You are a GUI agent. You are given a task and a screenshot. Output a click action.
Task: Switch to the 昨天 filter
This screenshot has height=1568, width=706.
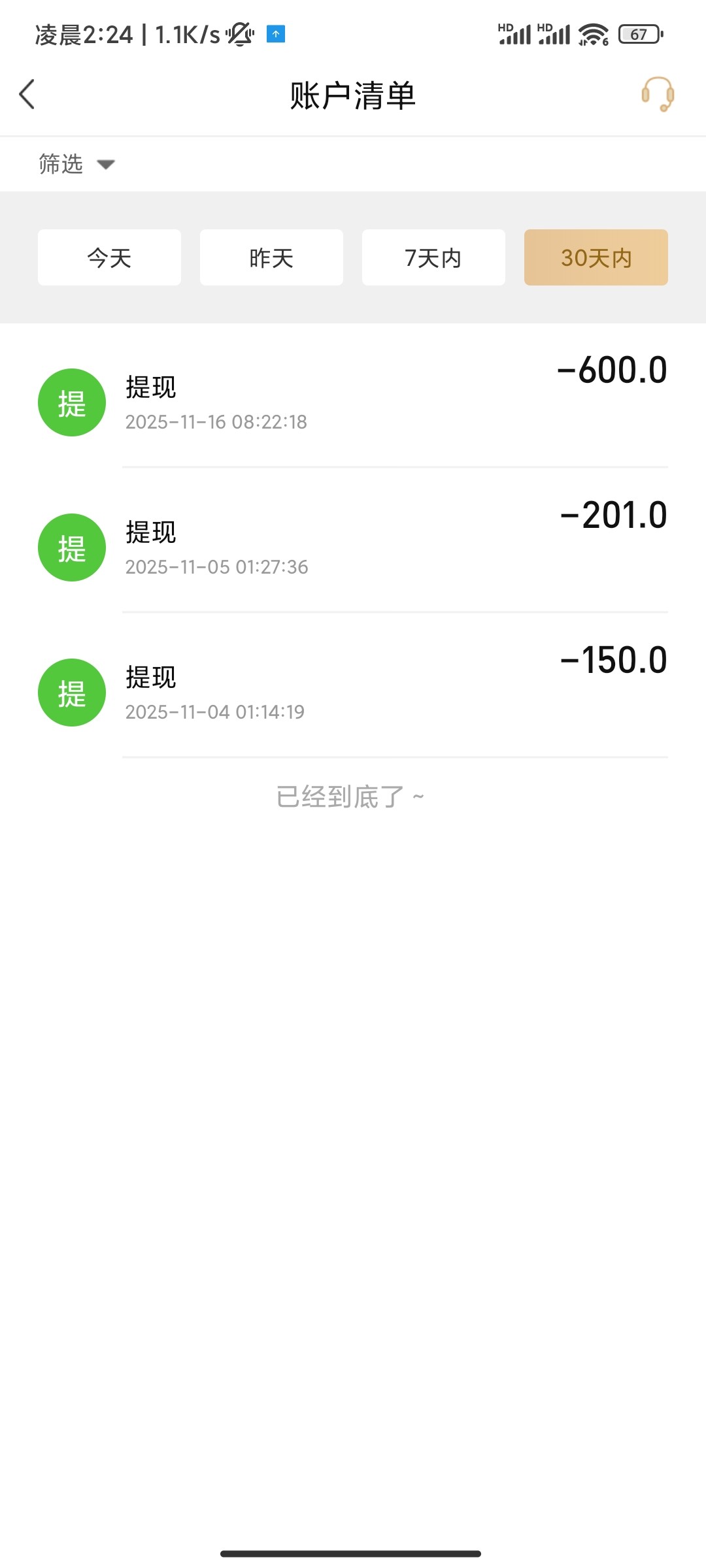[x=271, y=257]
